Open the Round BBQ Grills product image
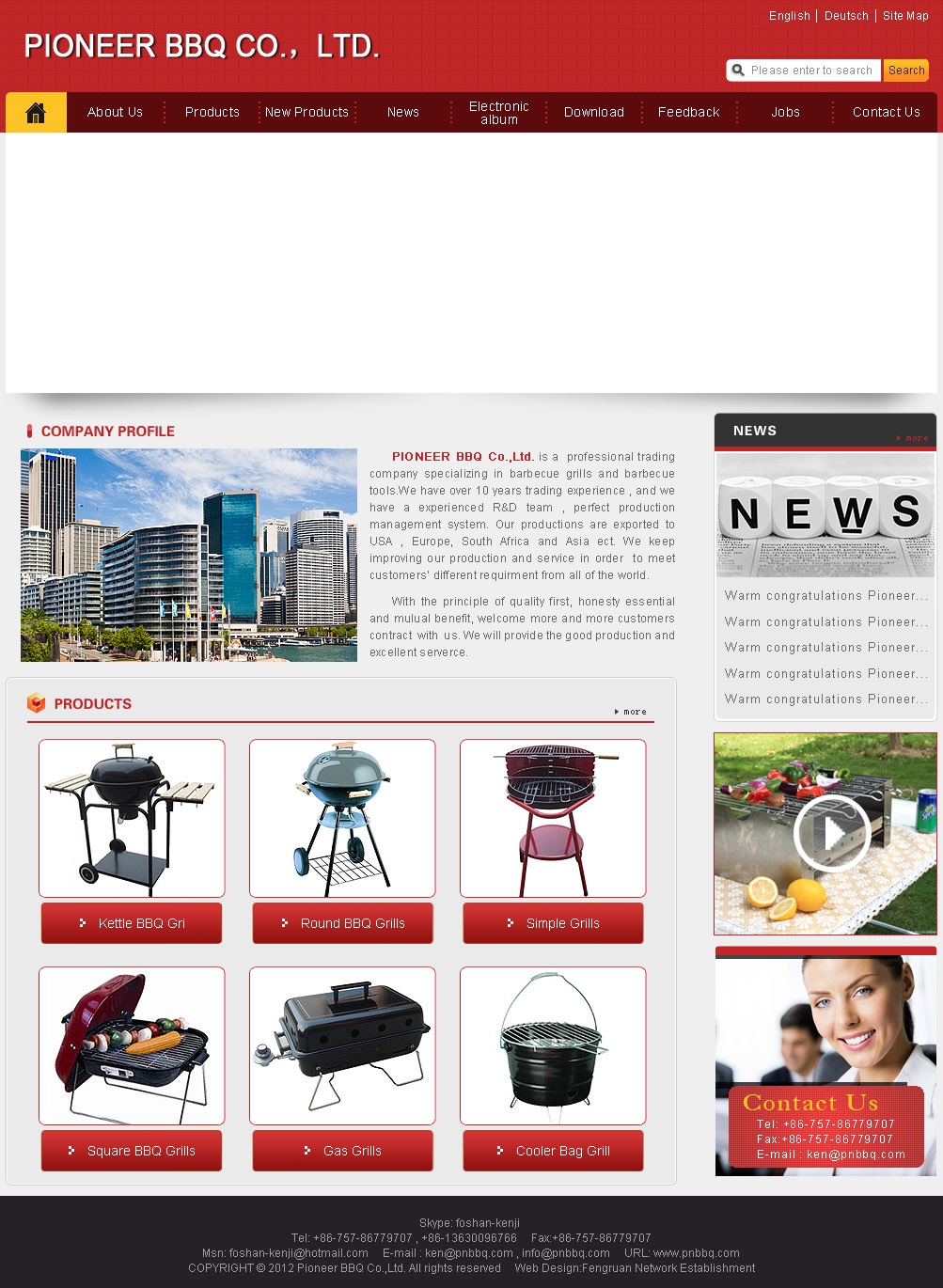This screenshot has width=943, height=1288. 342,818
